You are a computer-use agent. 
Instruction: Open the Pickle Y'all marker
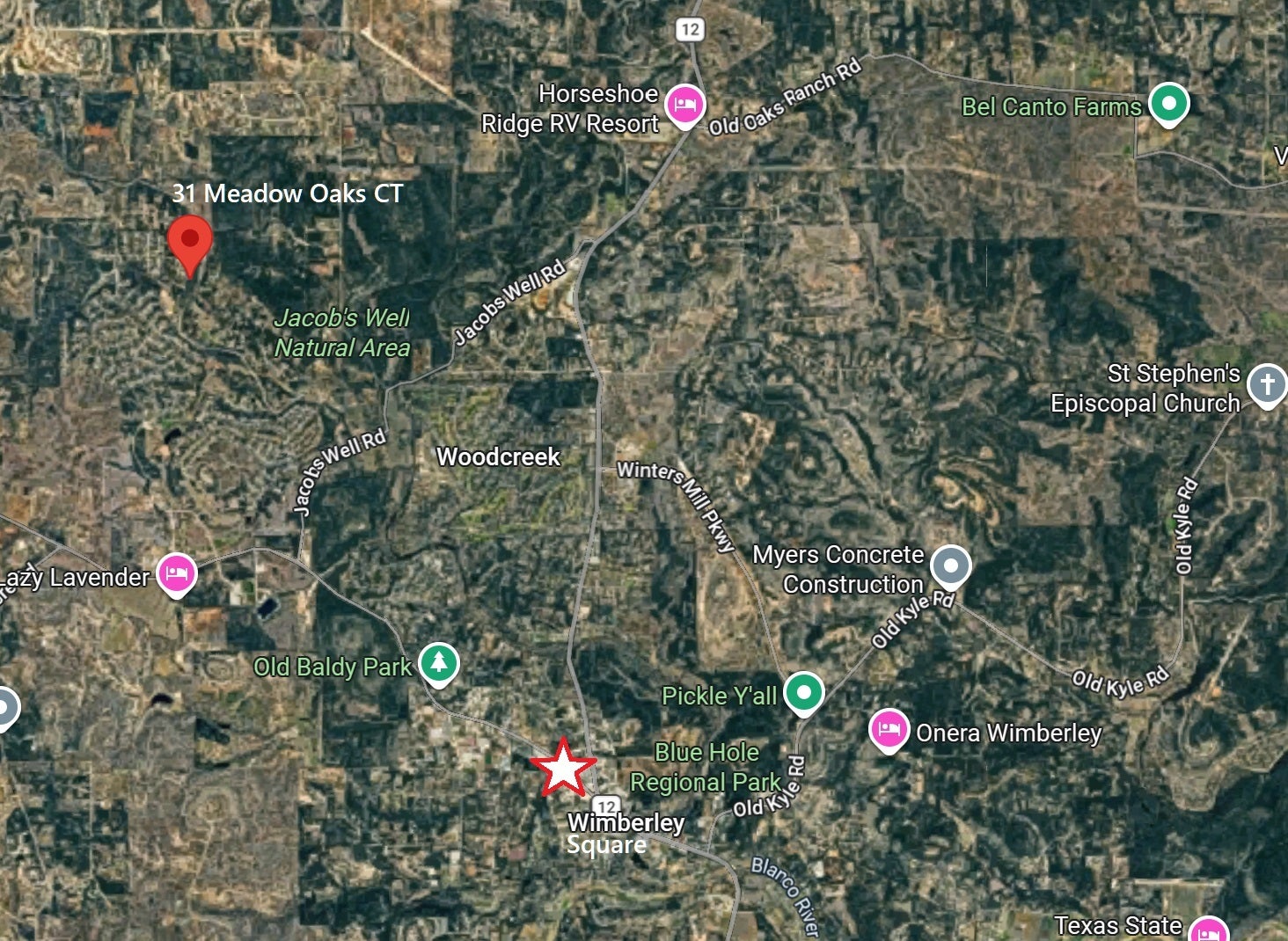802,692
